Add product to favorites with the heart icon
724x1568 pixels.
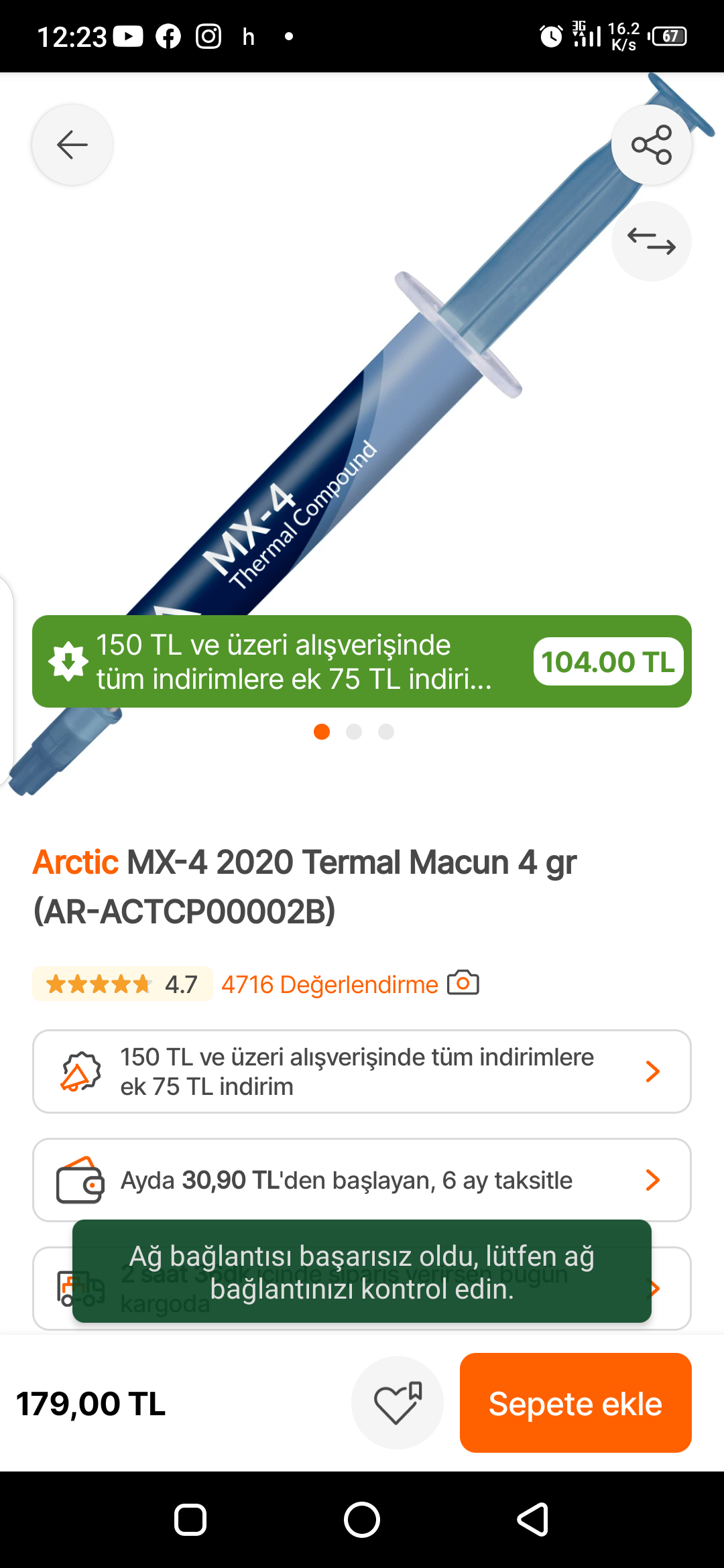[x=397, y=1402]
